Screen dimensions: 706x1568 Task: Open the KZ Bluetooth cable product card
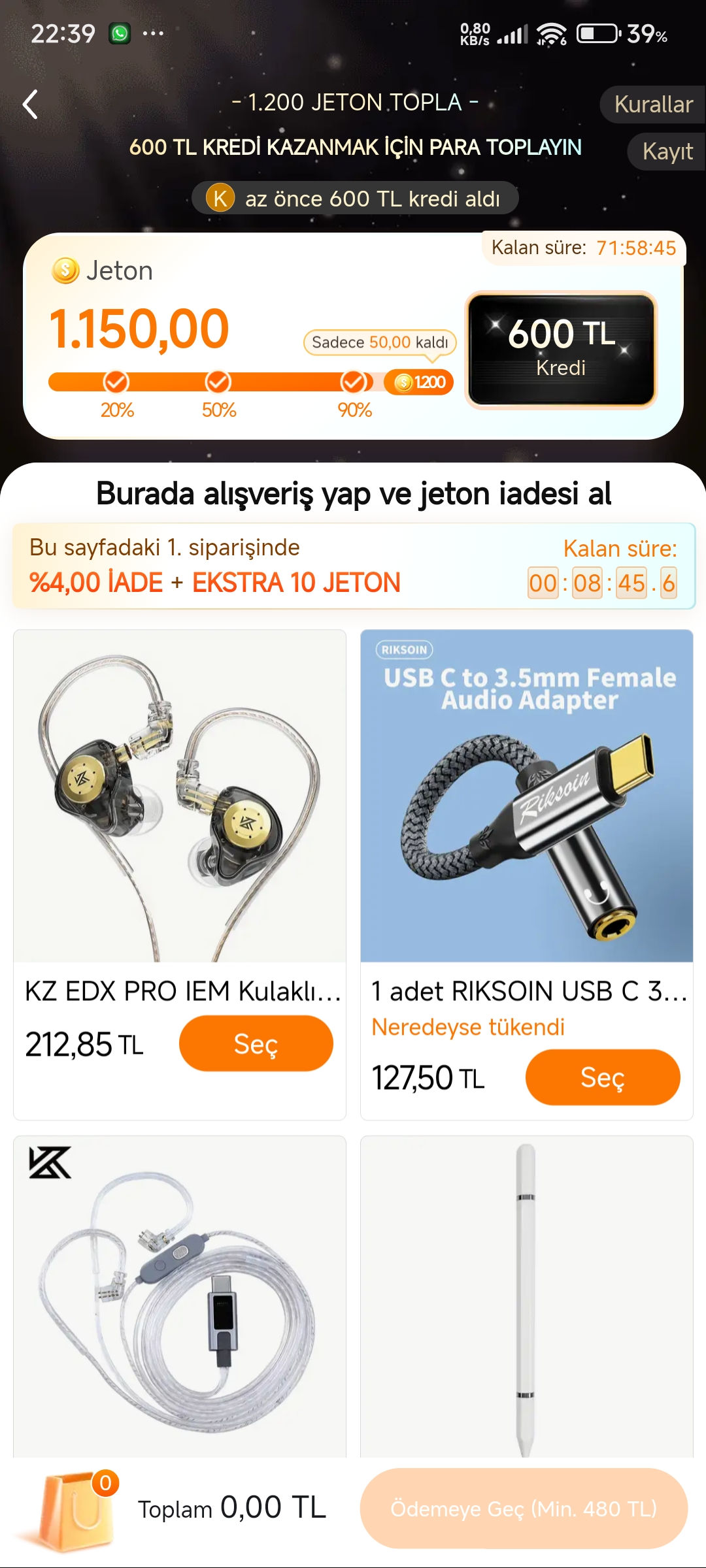[x=180, y=1297]
